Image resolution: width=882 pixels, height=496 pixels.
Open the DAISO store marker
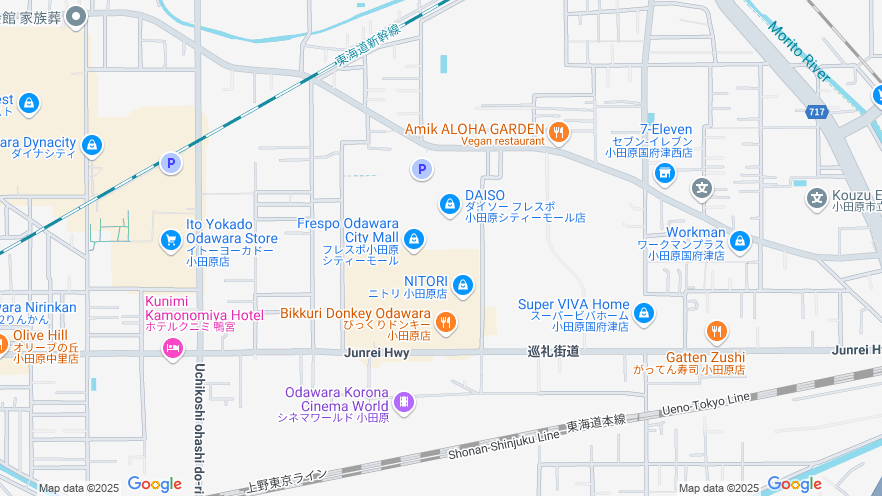(x=450, y=205)
